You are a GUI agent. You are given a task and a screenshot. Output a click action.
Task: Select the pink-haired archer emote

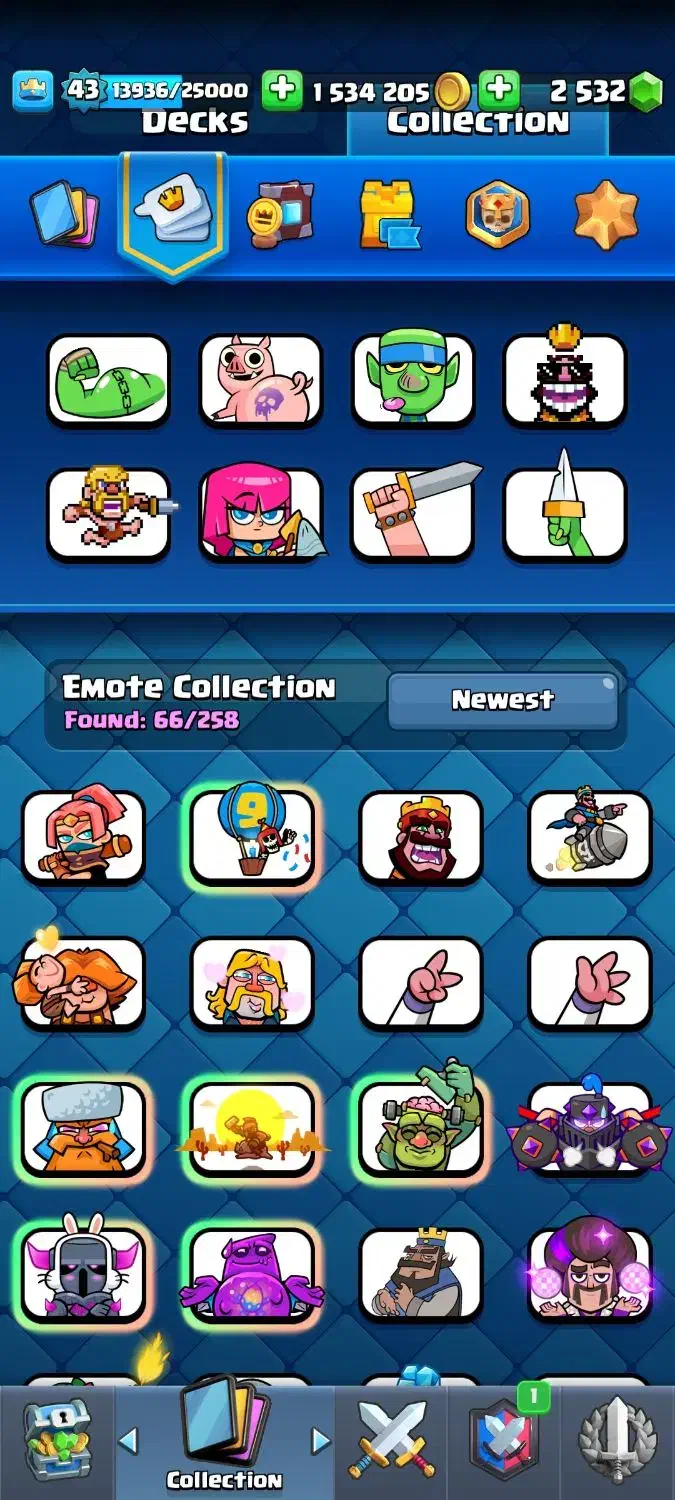tap(260, 512)
